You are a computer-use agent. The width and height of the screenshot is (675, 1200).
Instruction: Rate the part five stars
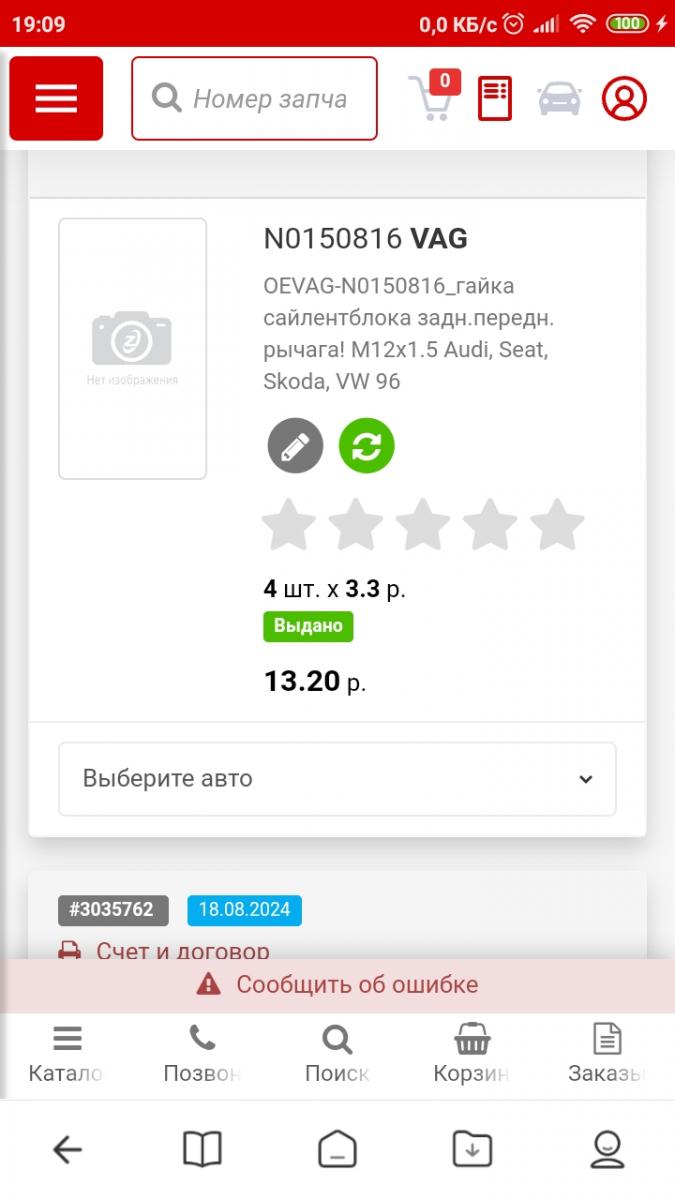(557, 525)
